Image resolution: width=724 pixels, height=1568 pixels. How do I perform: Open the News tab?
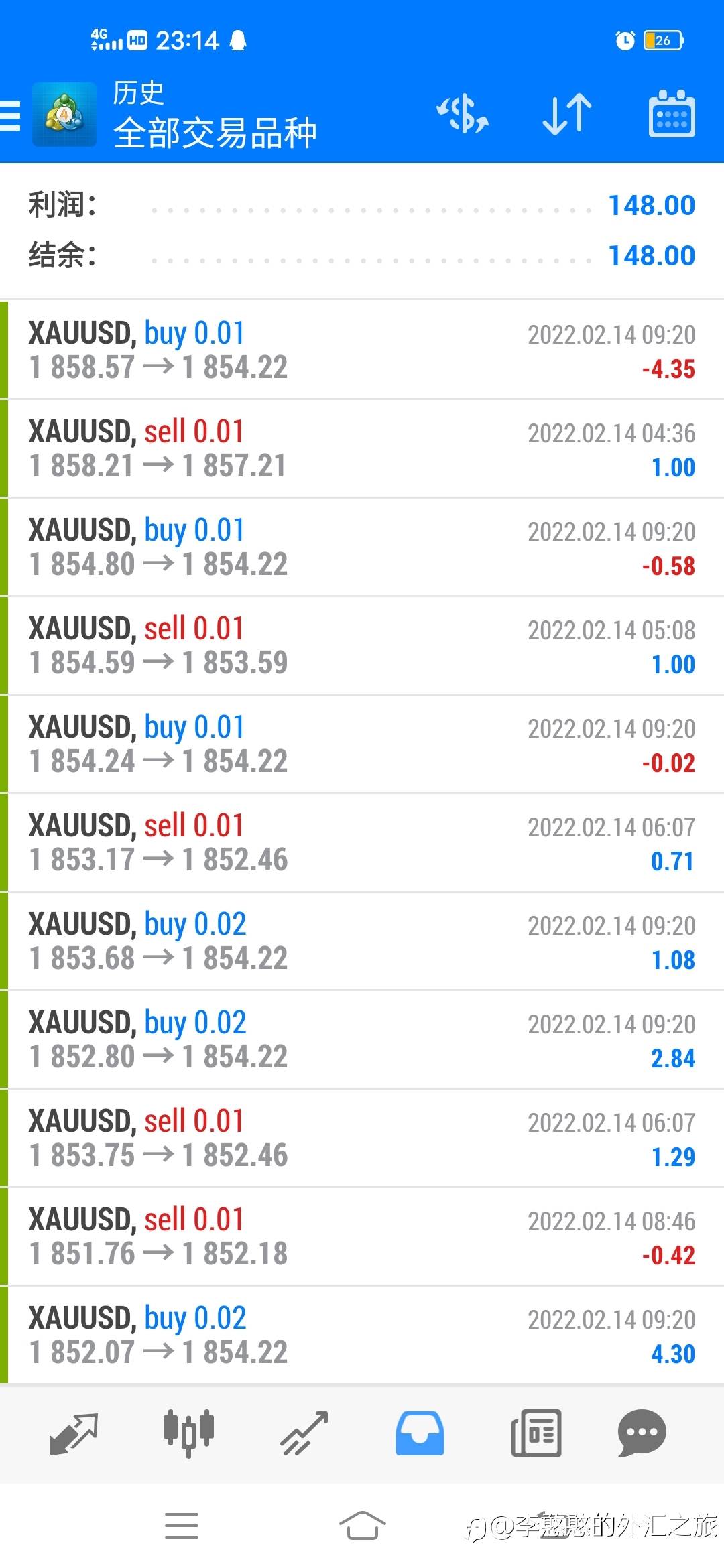tap(536, 1434)
